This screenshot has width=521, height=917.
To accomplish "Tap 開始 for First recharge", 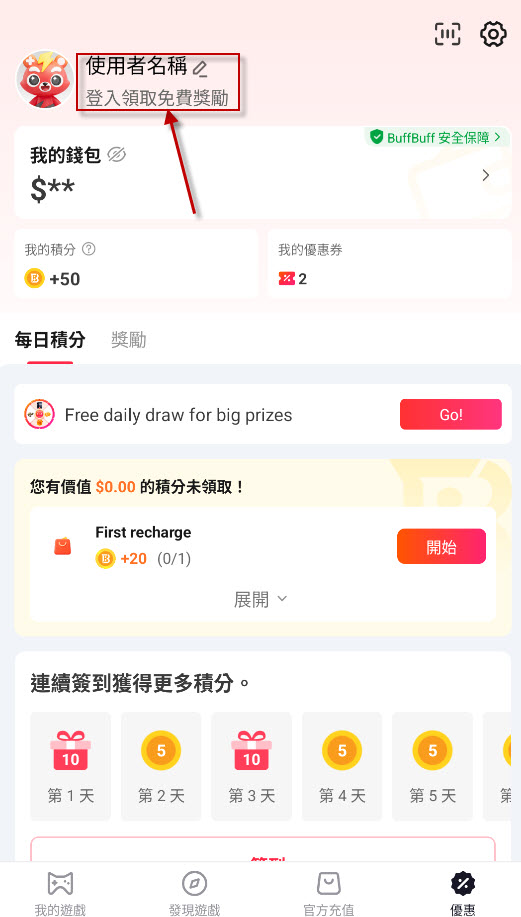I will tap(441, 546).
